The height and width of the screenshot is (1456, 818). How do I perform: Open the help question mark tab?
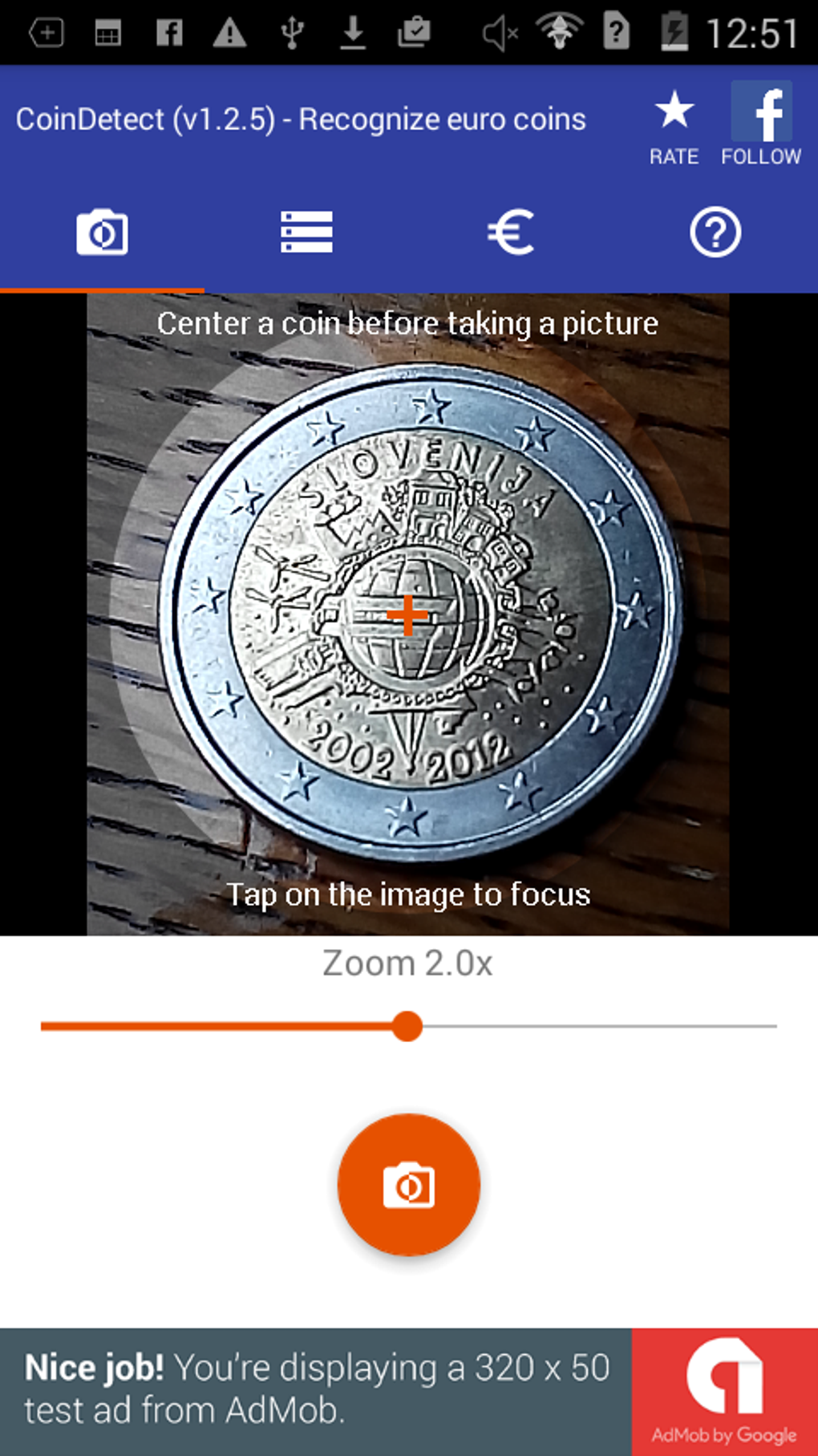[715, 233]
